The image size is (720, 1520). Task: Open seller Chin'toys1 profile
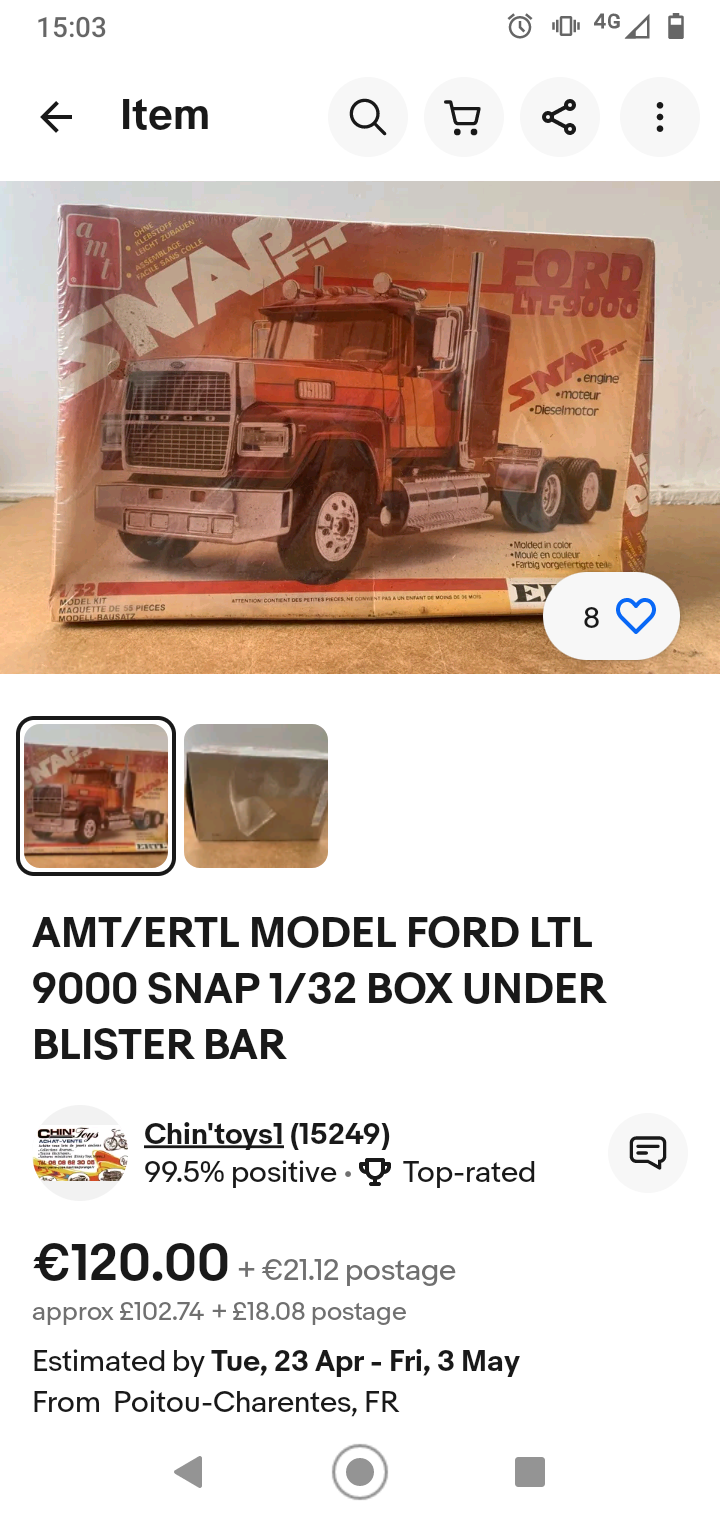click(x=216, y=1134)
